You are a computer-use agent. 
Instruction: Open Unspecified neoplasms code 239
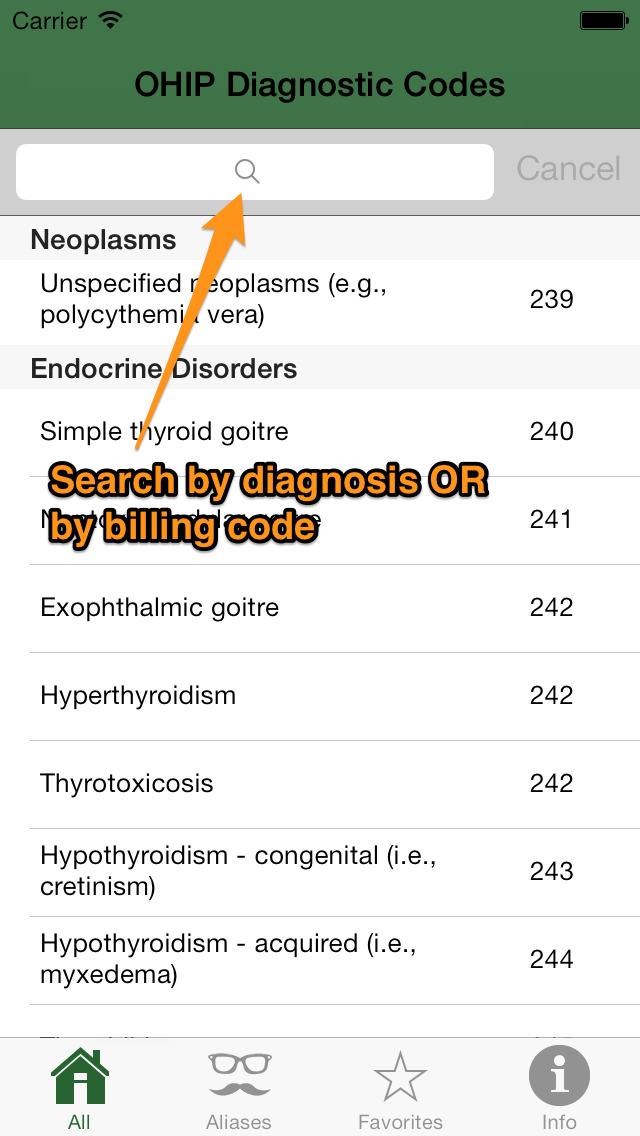click(x=320, y=300)
